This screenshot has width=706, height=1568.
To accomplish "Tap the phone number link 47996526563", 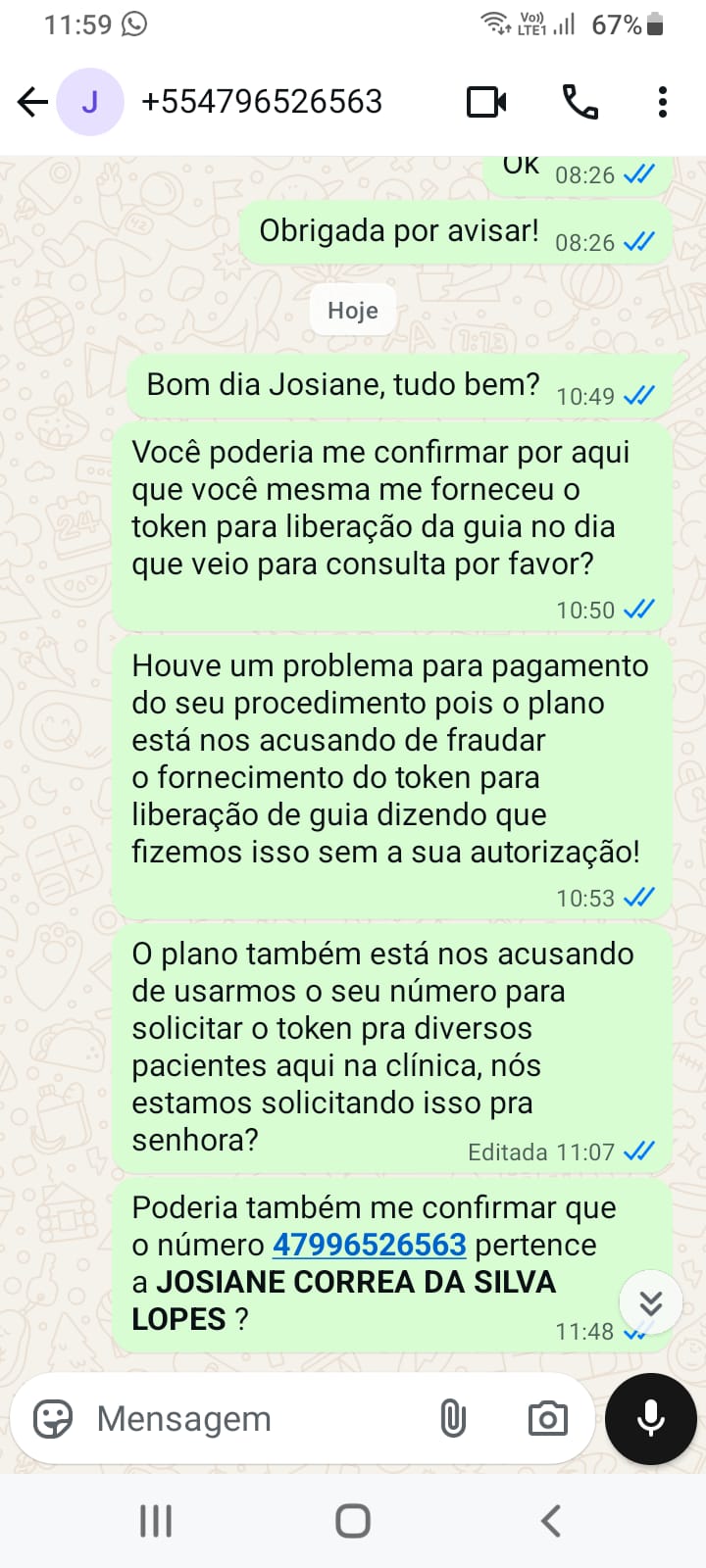I will [369, 1245].
